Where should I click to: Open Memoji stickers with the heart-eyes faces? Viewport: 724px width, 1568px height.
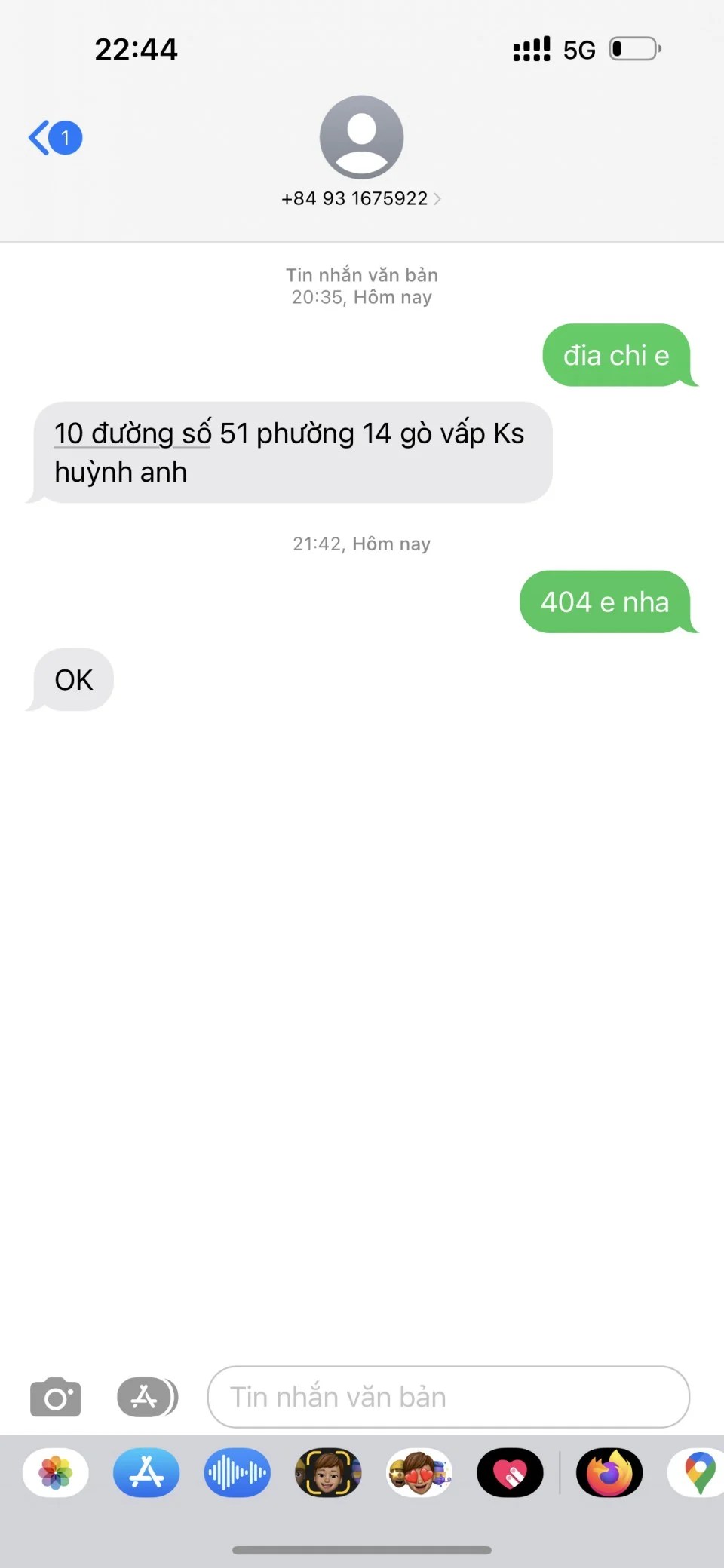pos(419,1472)
